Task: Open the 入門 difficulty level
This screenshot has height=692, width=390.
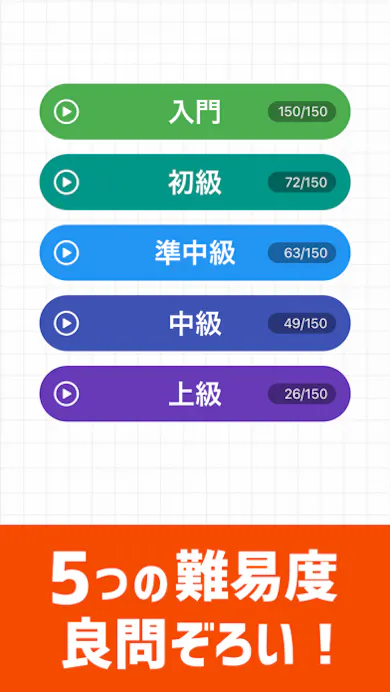Action: point(195,112)
